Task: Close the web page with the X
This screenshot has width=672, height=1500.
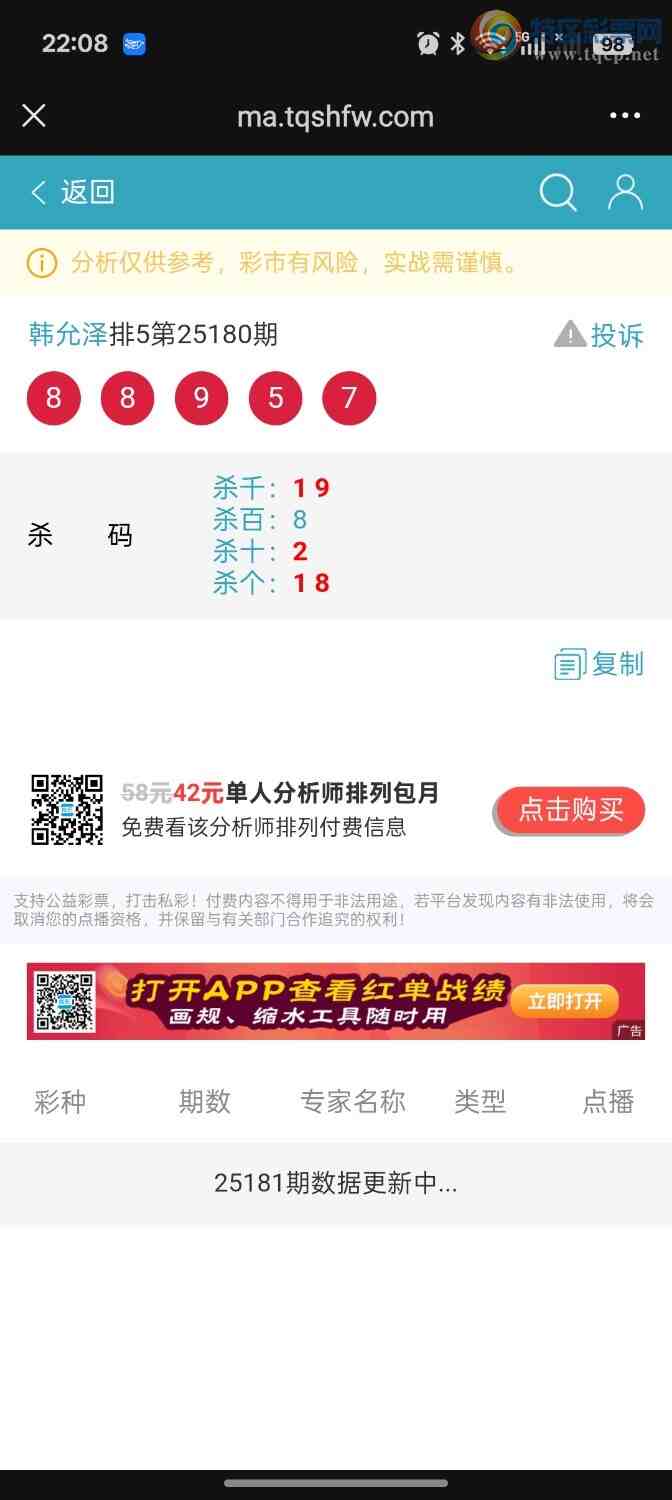Action: tap(34, 116)
